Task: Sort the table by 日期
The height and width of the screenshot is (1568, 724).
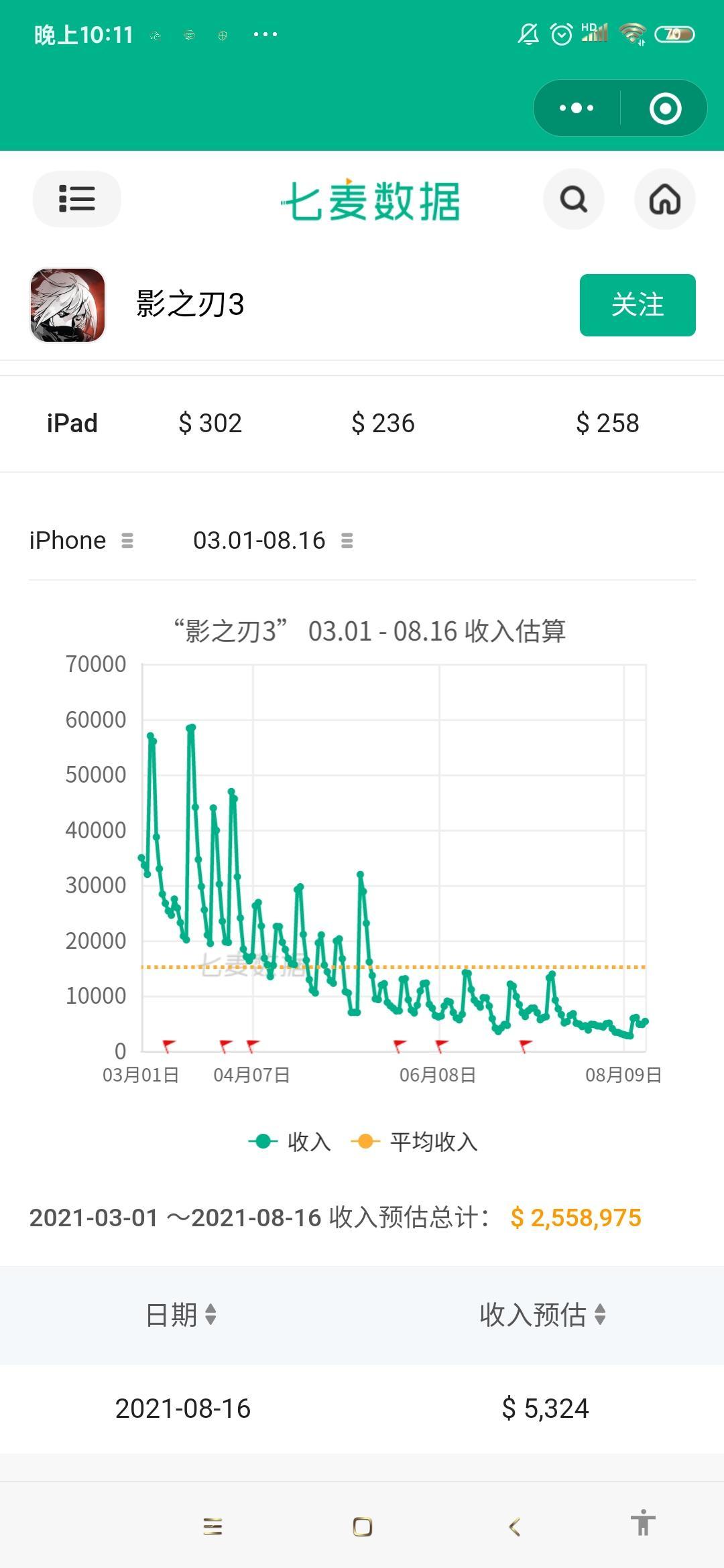Action: [x=181, y=1315]
